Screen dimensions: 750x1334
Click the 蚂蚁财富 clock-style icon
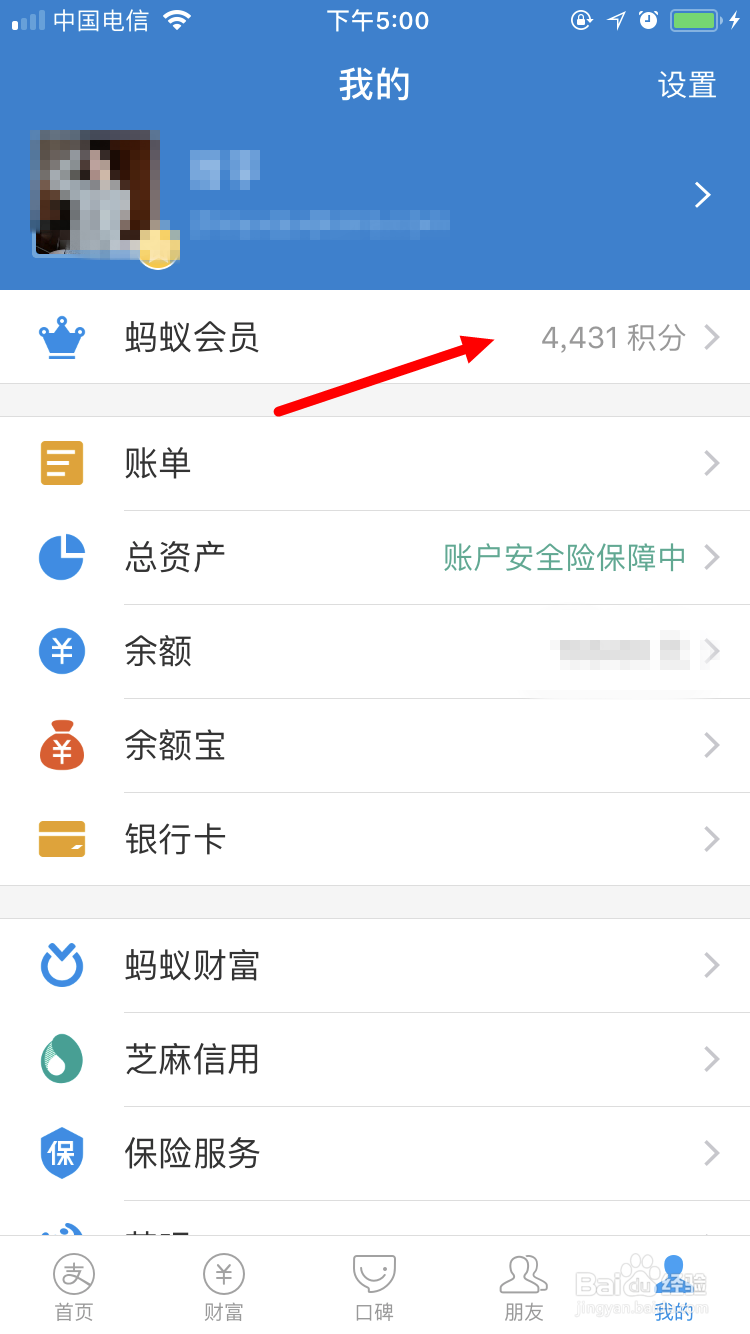pyautogui.click(x=62, y=965)
